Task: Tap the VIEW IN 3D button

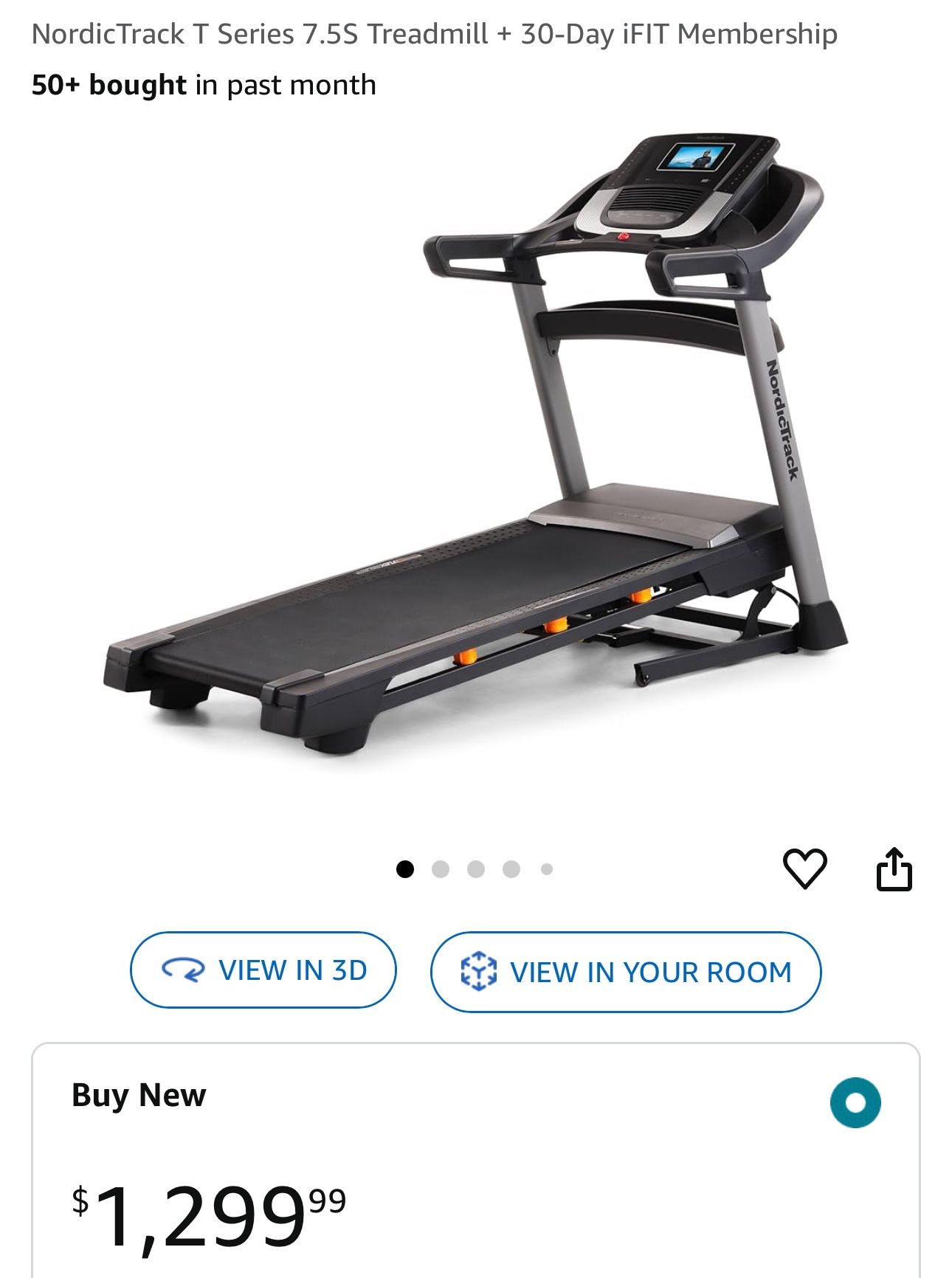Action: (263, 970)
